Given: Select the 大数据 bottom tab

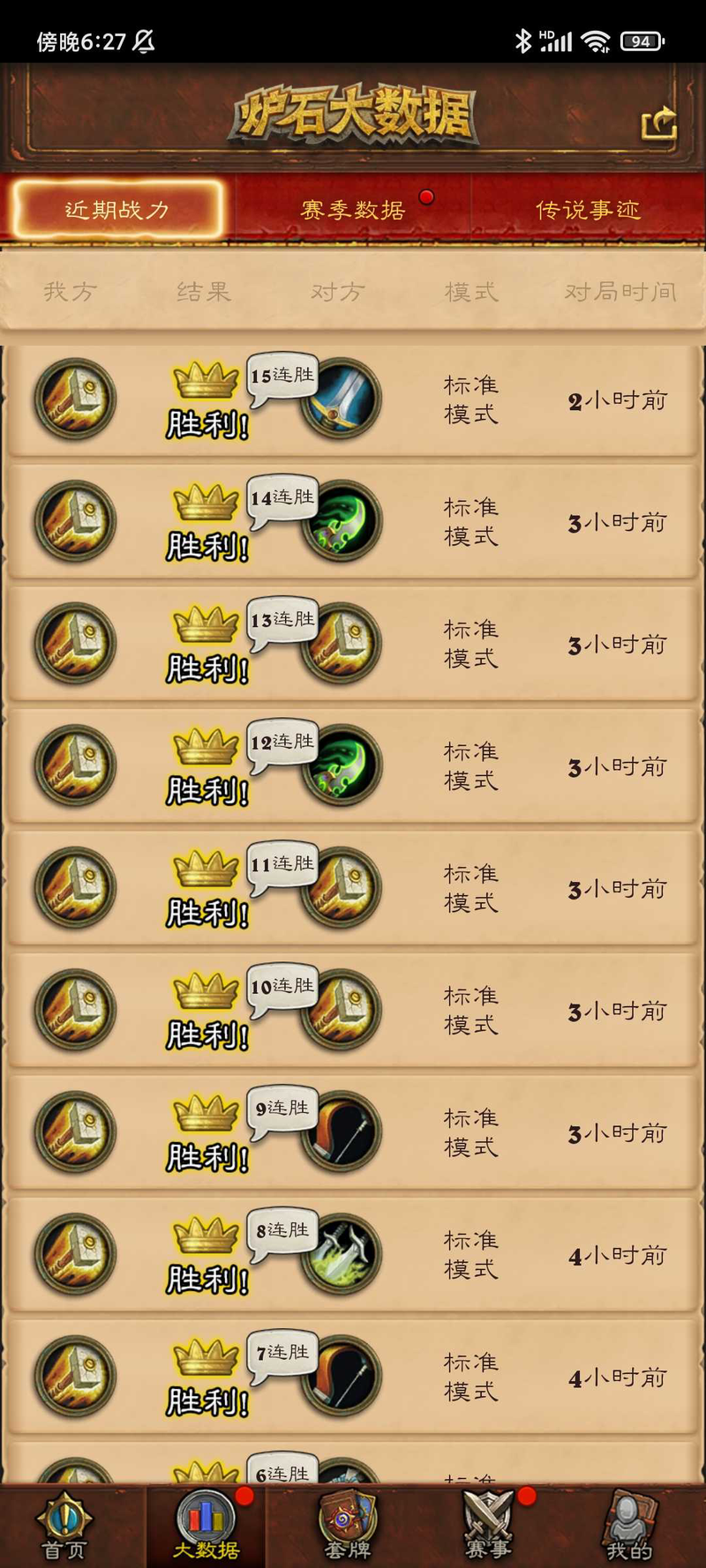Looking at the screenshot, I should [x=206, y=1527].
